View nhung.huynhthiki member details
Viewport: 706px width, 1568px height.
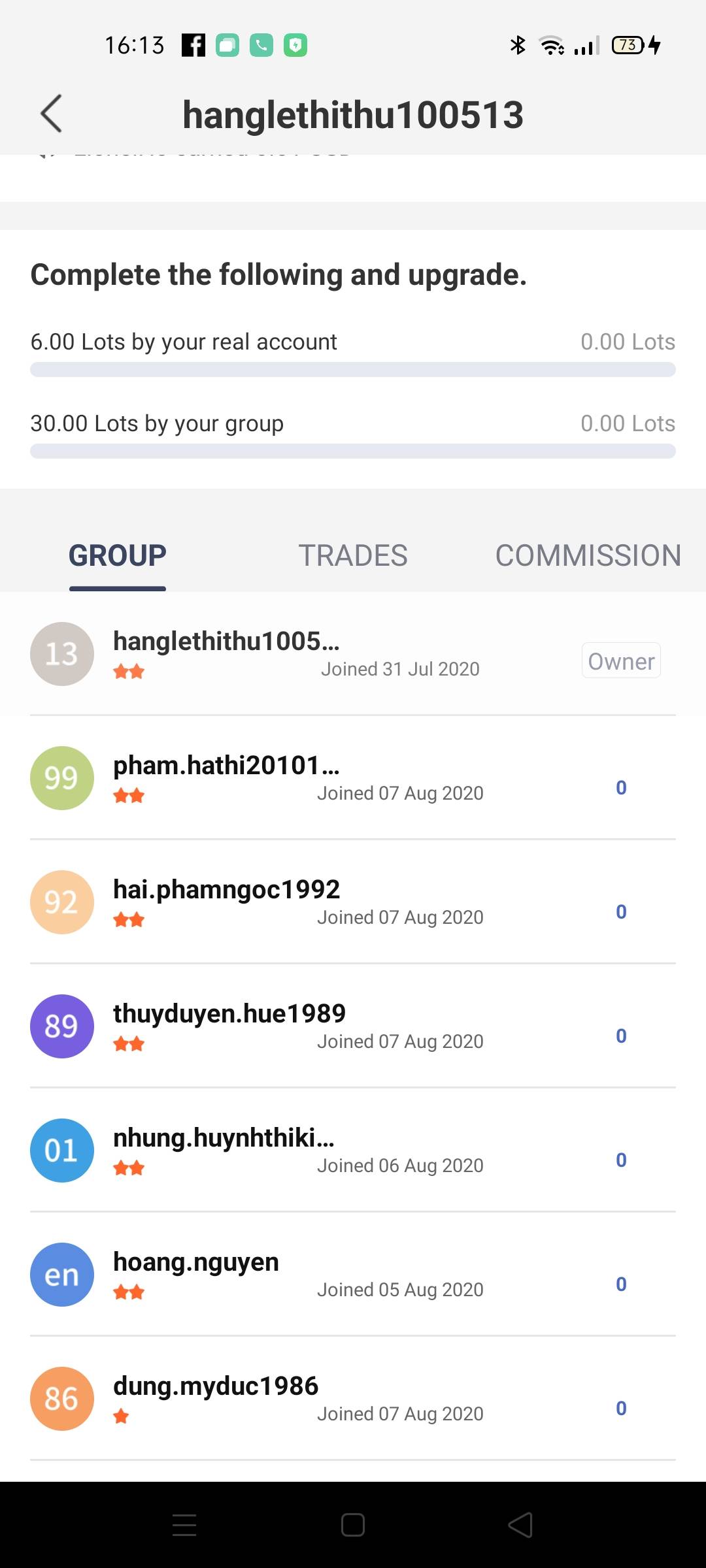[353, 1150]
